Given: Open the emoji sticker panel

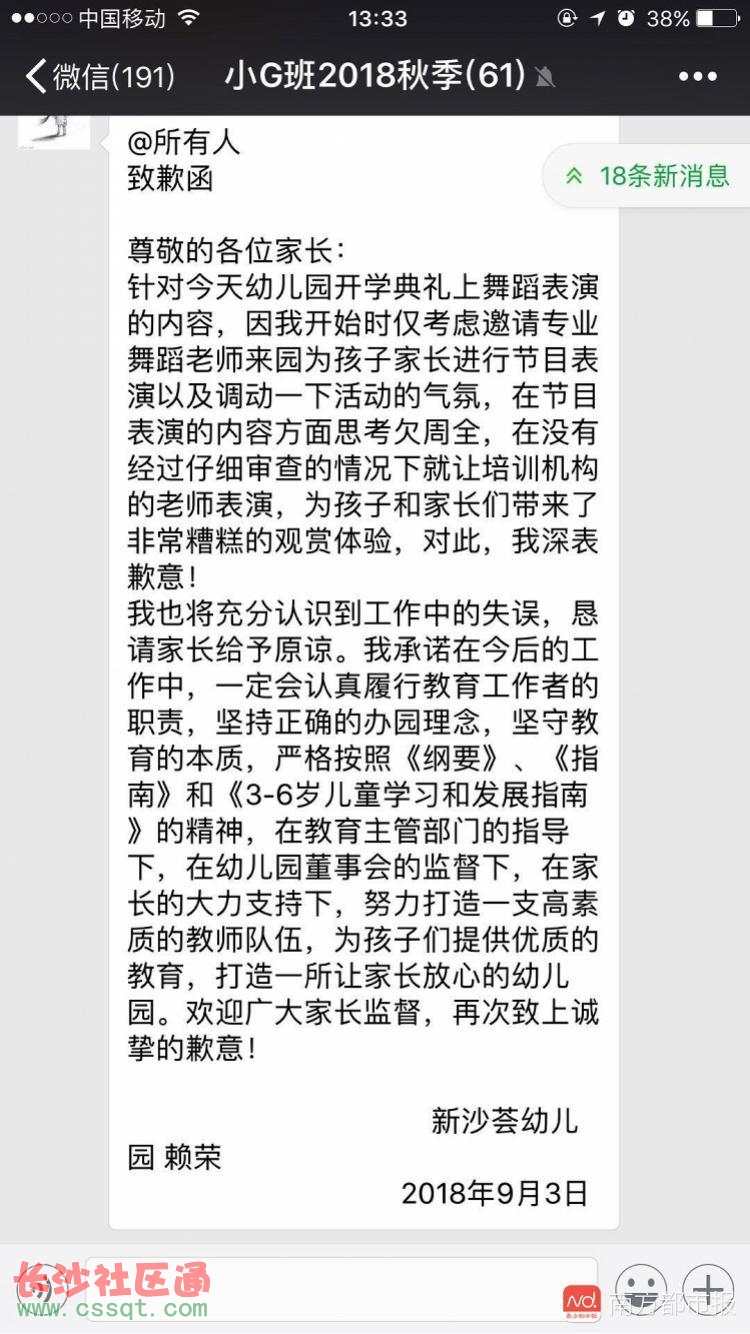Looking at the screenshot, I should click(640, 1289).
